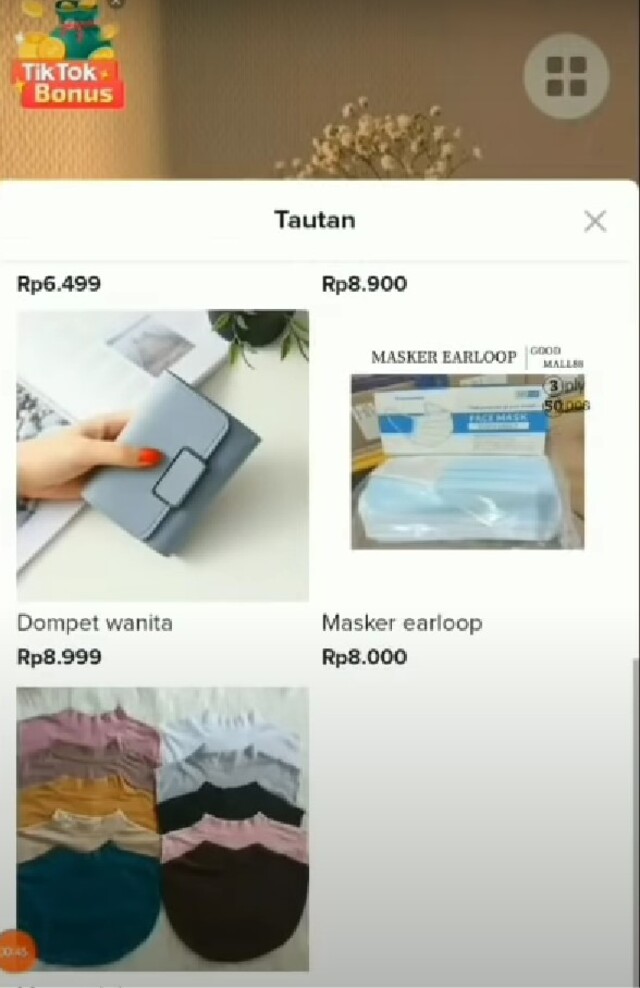Close the Tautan sheet
This screenshot has width=640, height=988.
click(x=595, y=221)
